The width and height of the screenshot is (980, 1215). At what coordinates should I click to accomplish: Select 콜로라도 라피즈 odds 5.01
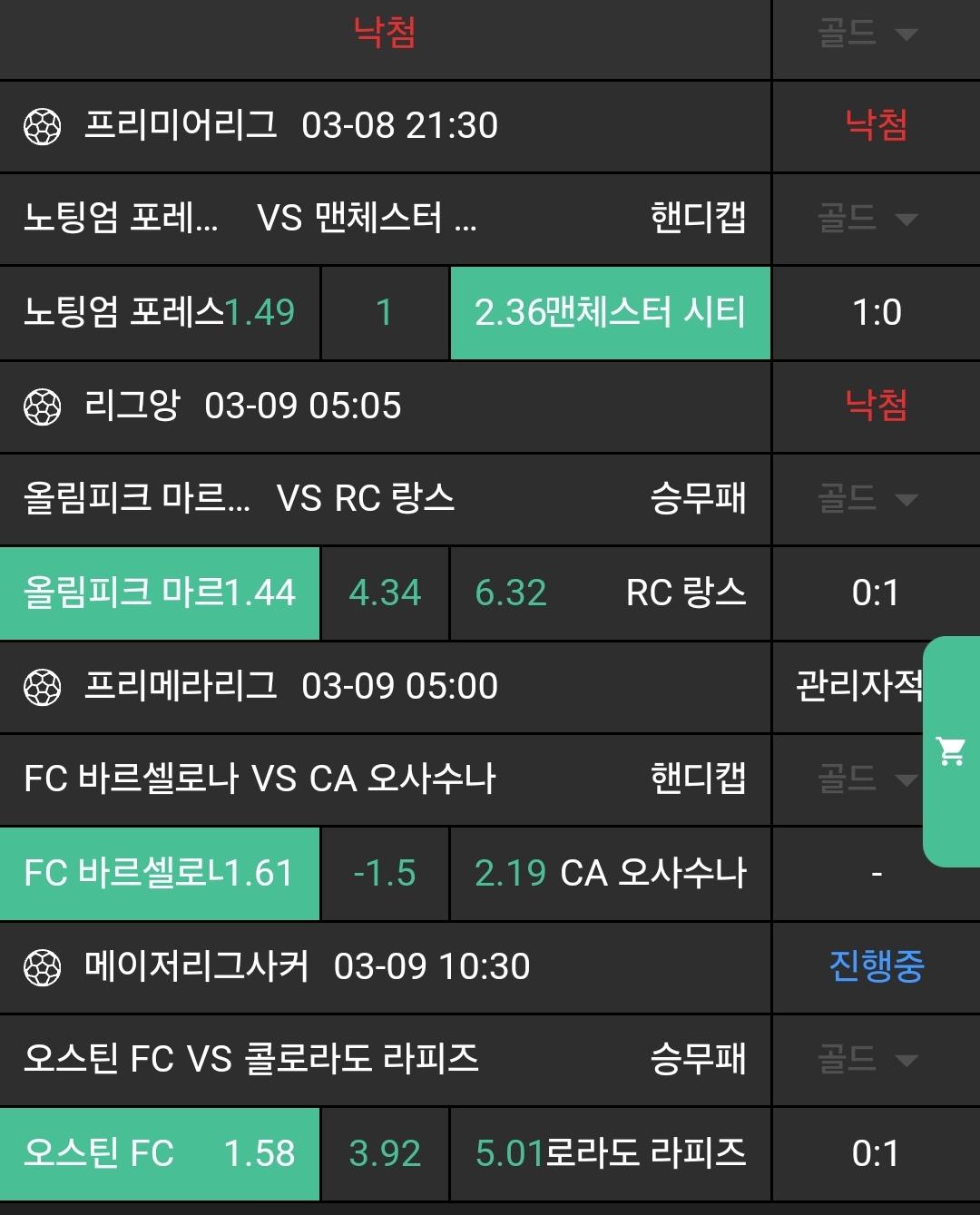coord(610,1154)
